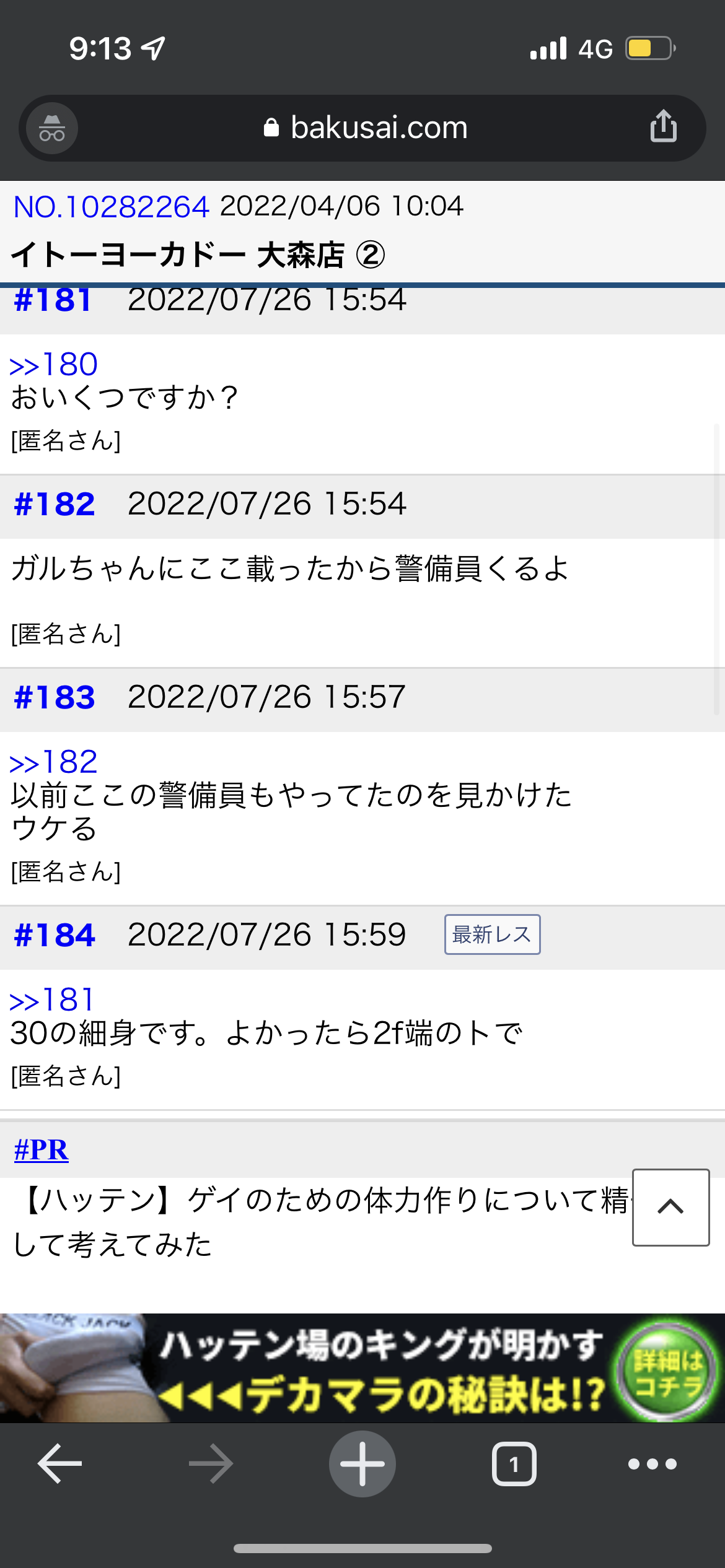This screenshot has width=725, height=1568.
Task: Tap the post number #182
Action: (55, 504)
